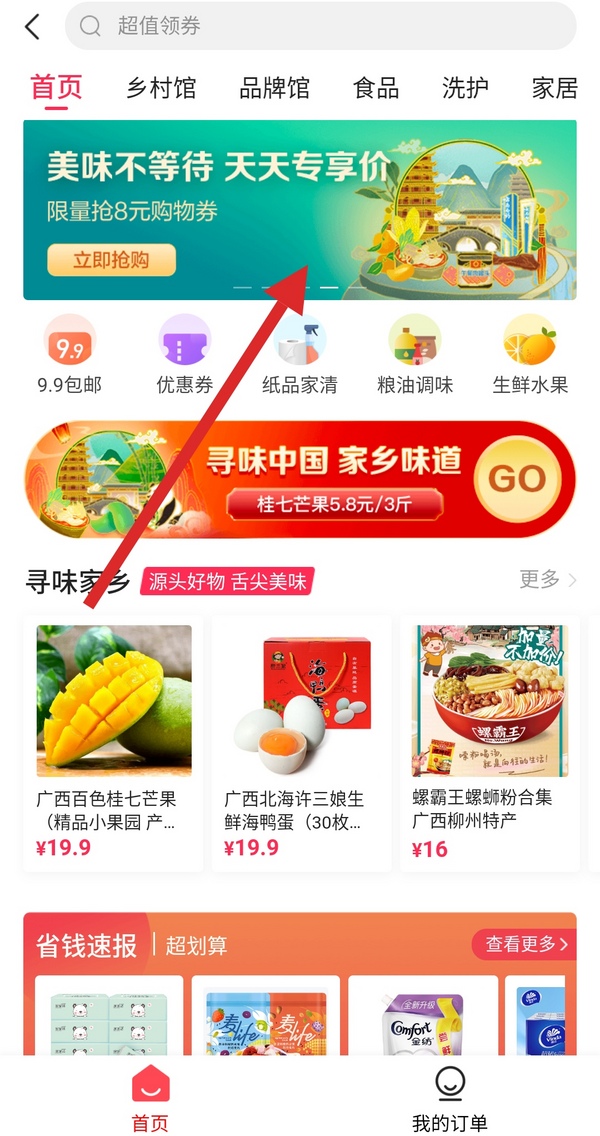Screen dimensions: 600x1136
Task: Switch to the 品牌馆 tab
Action: [275, 88]
